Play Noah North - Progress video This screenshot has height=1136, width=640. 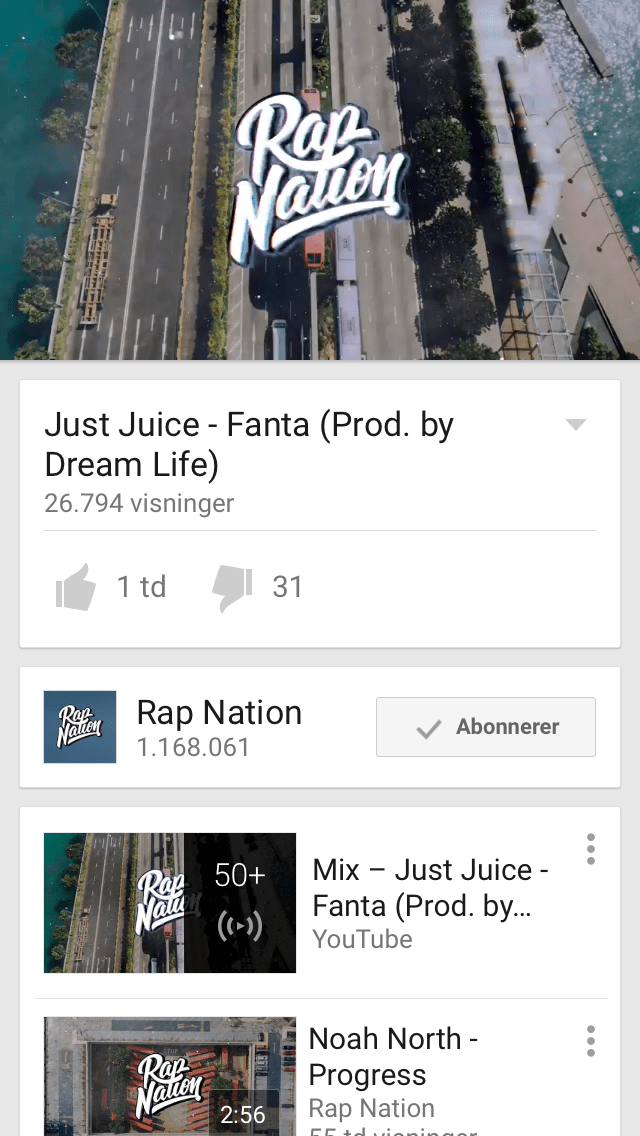click(x=170, y=1075)
